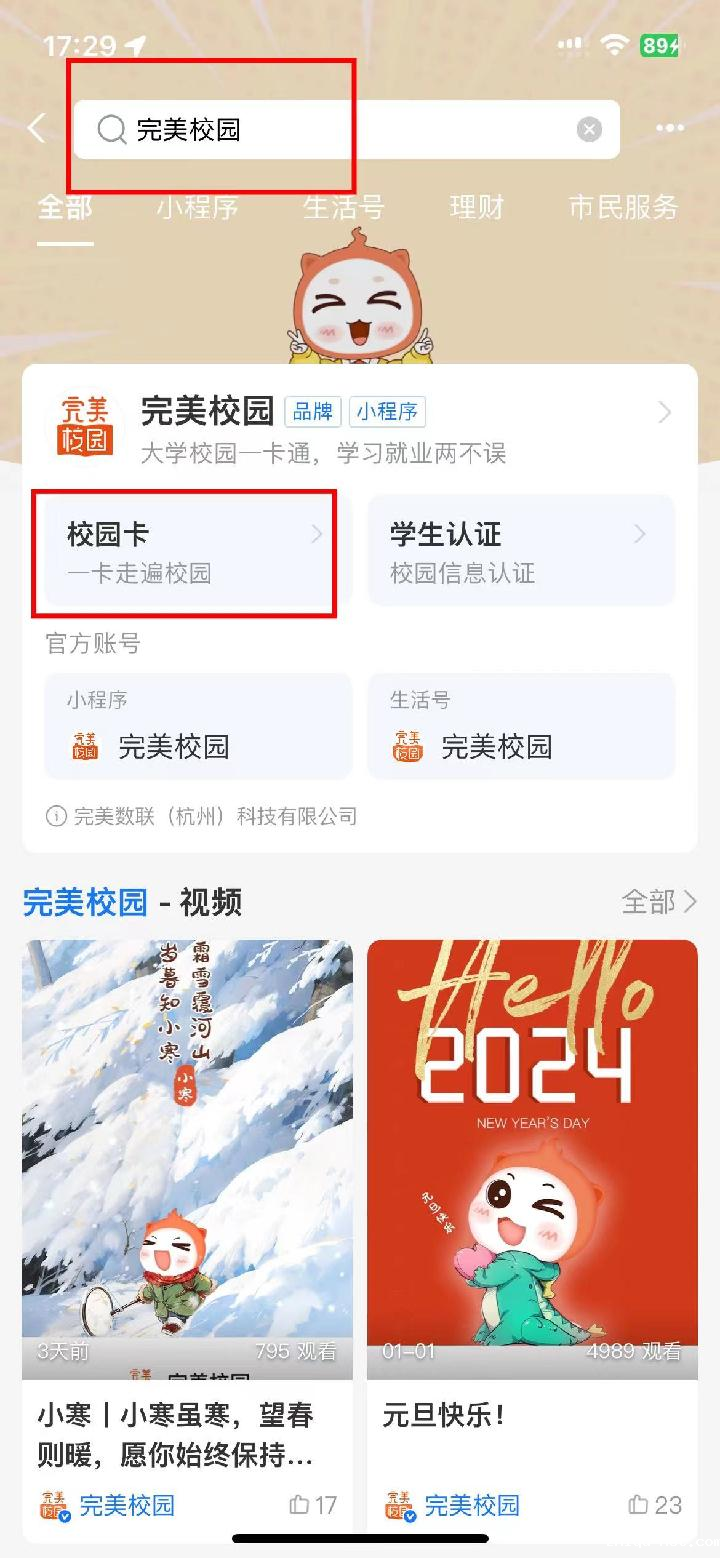This screenshot has width=720, height=1558.
Task: Select the 理财 tab
Action: pyautogui.click(x=476, y=207)
